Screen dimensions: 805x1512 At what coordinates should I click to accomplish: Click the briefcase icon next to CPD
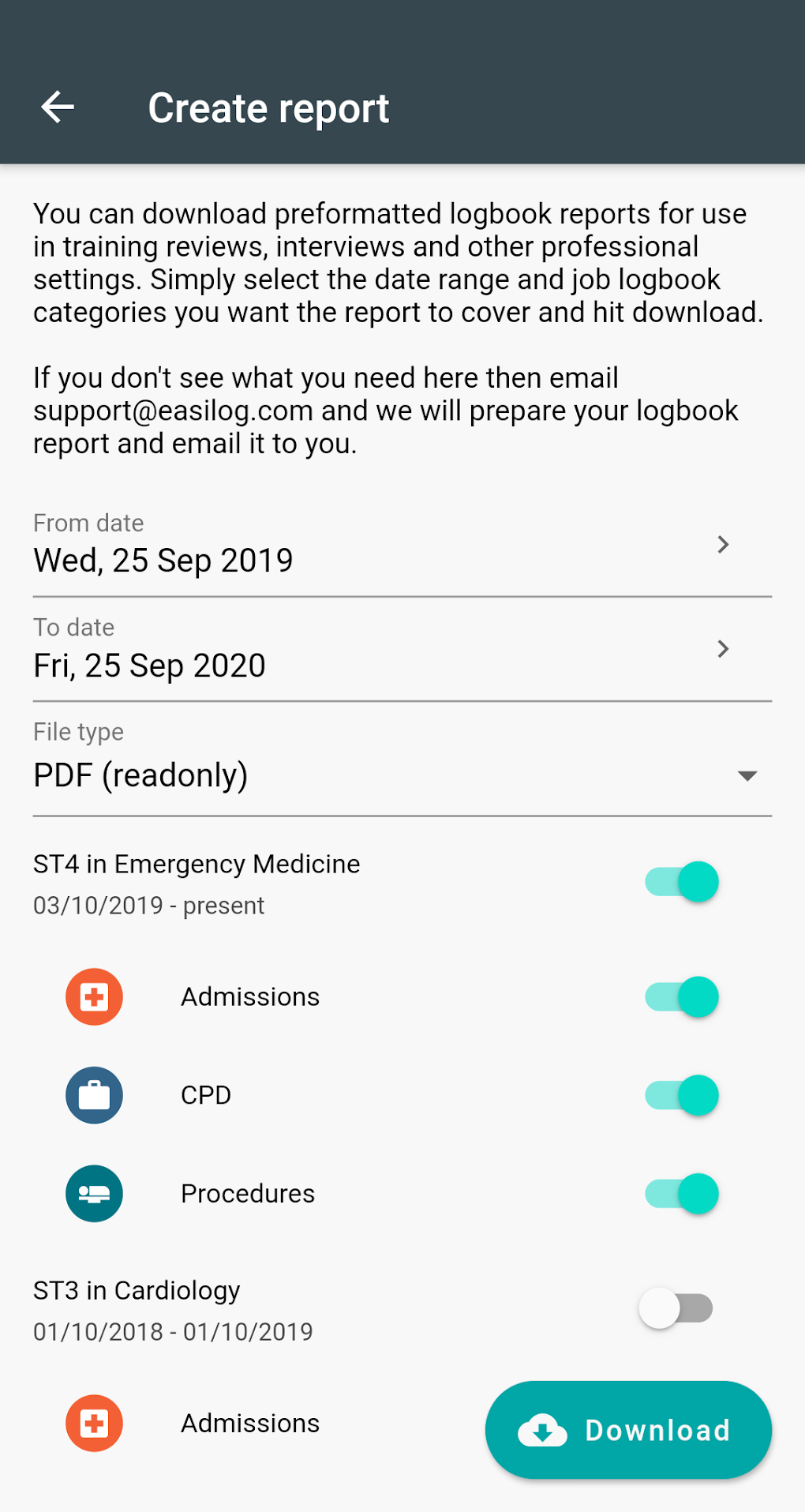tap(93, 1096)
